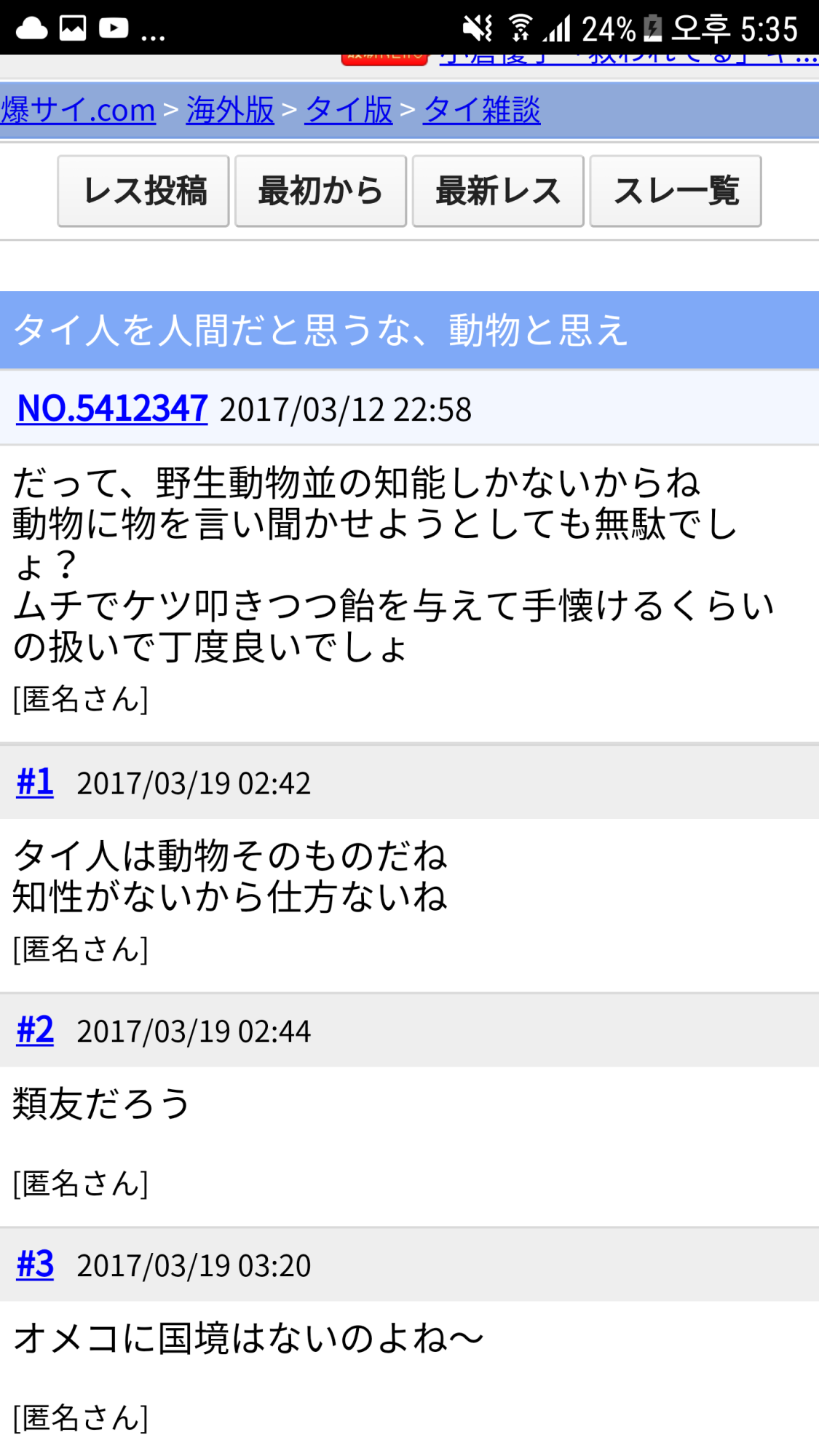Open post link NO.5412347

click(x=112, y=408)
